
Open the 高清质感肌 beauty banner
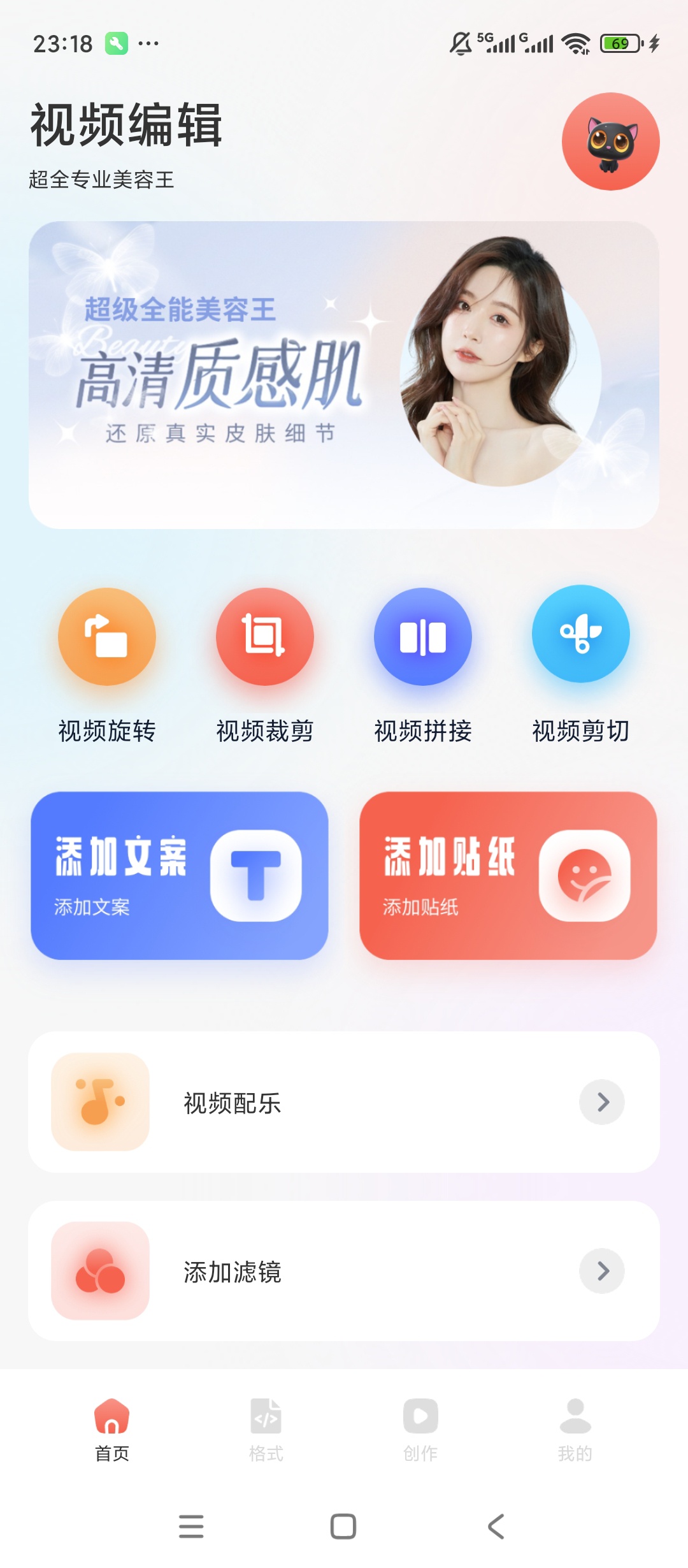(x=344, y=373)
